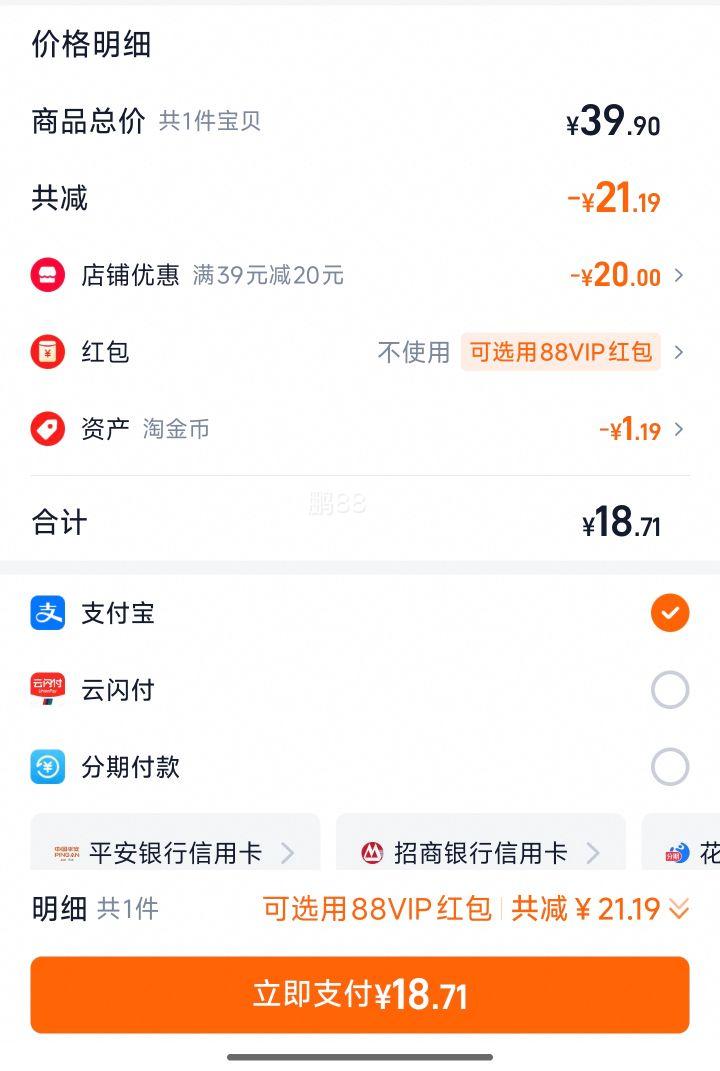
Task: Select 云闪付 as the payment method
Action: [670, 689]
